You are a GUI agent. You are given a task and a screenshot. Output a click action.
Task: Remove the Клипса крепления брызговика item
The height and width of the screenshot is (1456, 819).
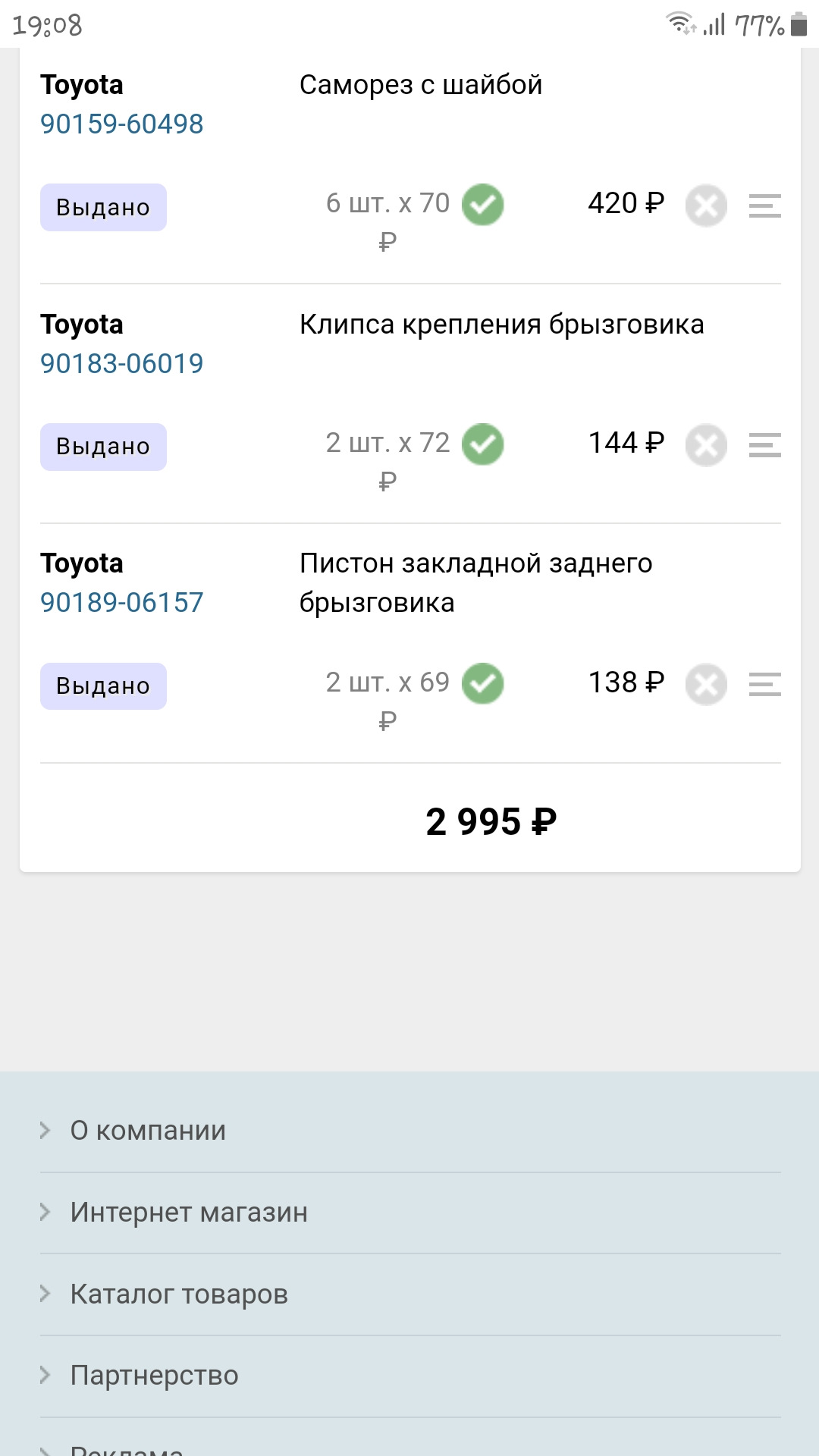(x=706, y=445)
